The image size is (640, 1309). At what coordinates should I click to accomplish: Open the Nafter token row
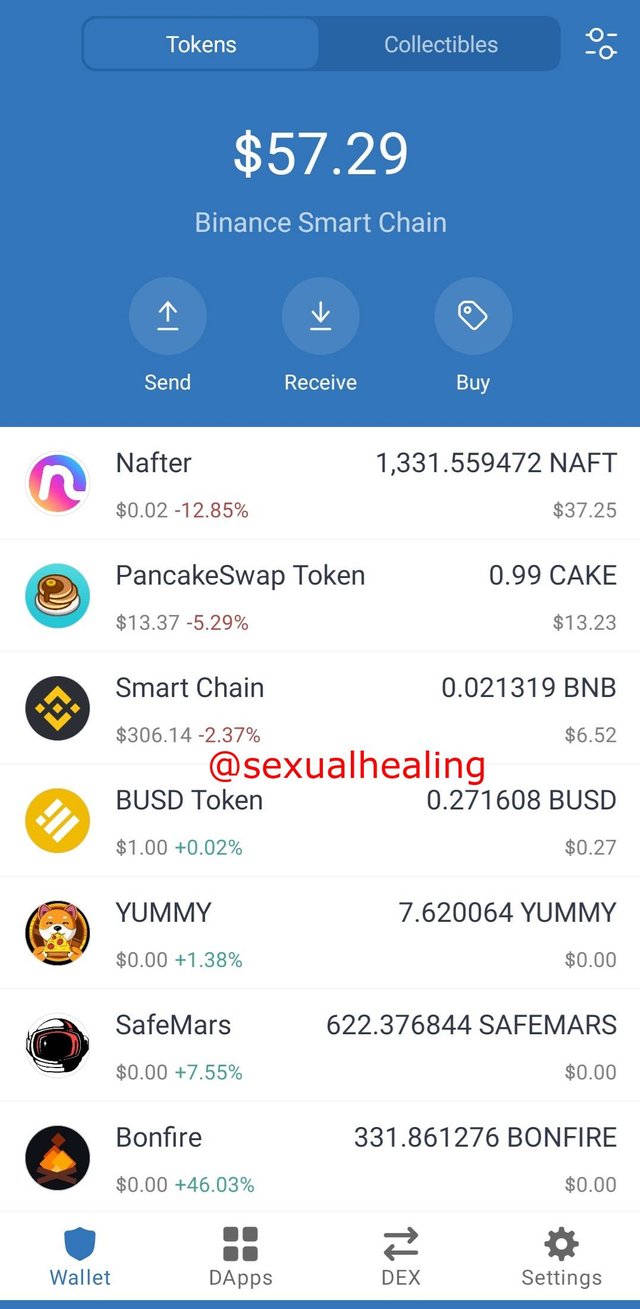click(x=320, y=484)
